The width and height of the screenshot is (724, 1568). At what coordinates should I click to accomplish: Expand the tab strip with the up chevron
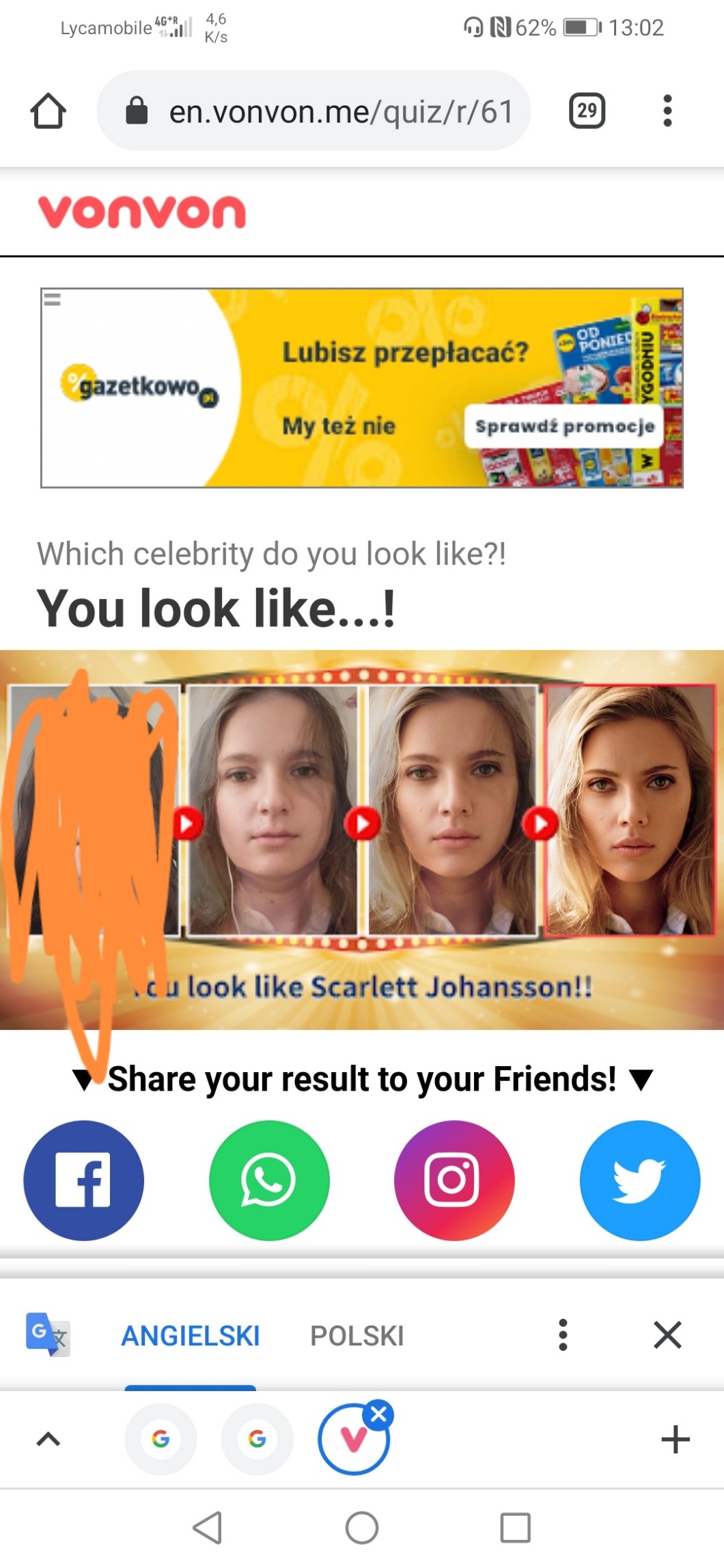click(48, 1439)
